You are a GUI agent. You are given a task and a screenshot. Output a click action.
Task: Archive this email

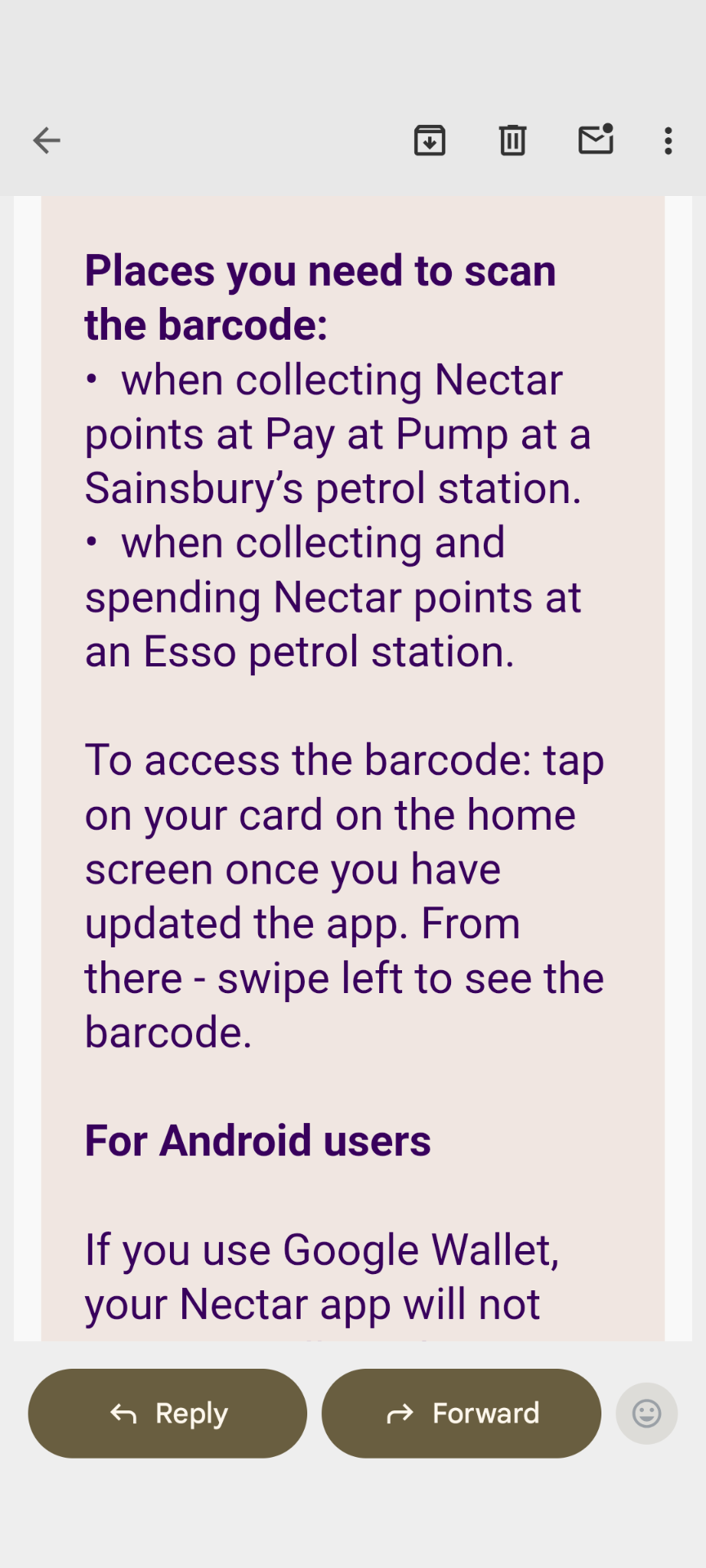click(x=430, y=140)
